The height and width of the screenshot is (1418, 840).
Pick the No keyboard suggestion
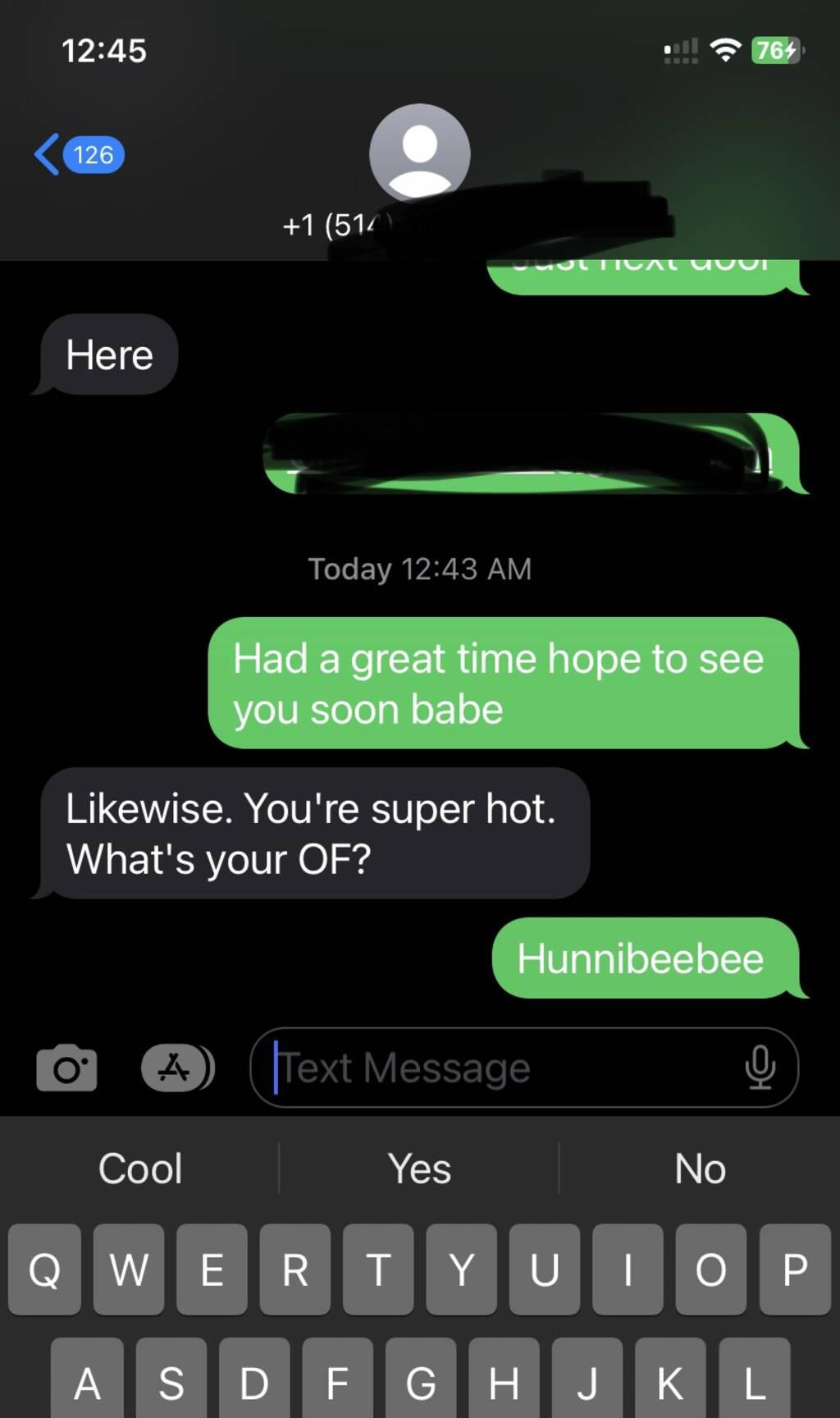coord(700,1168)
